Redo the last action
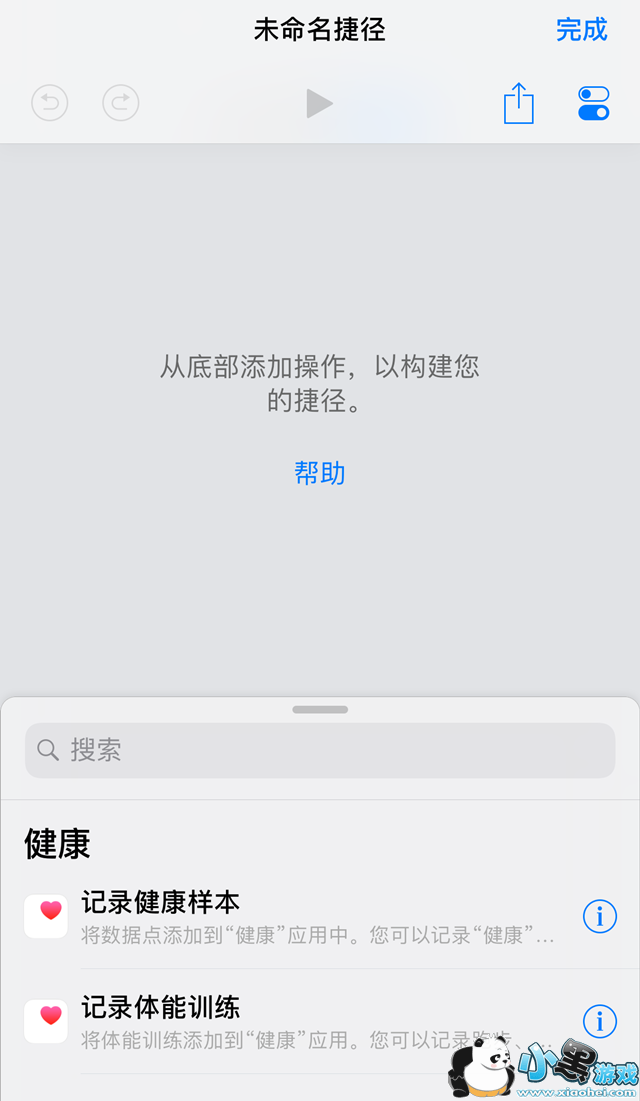 pyautogui.click(x=121, y=103)
